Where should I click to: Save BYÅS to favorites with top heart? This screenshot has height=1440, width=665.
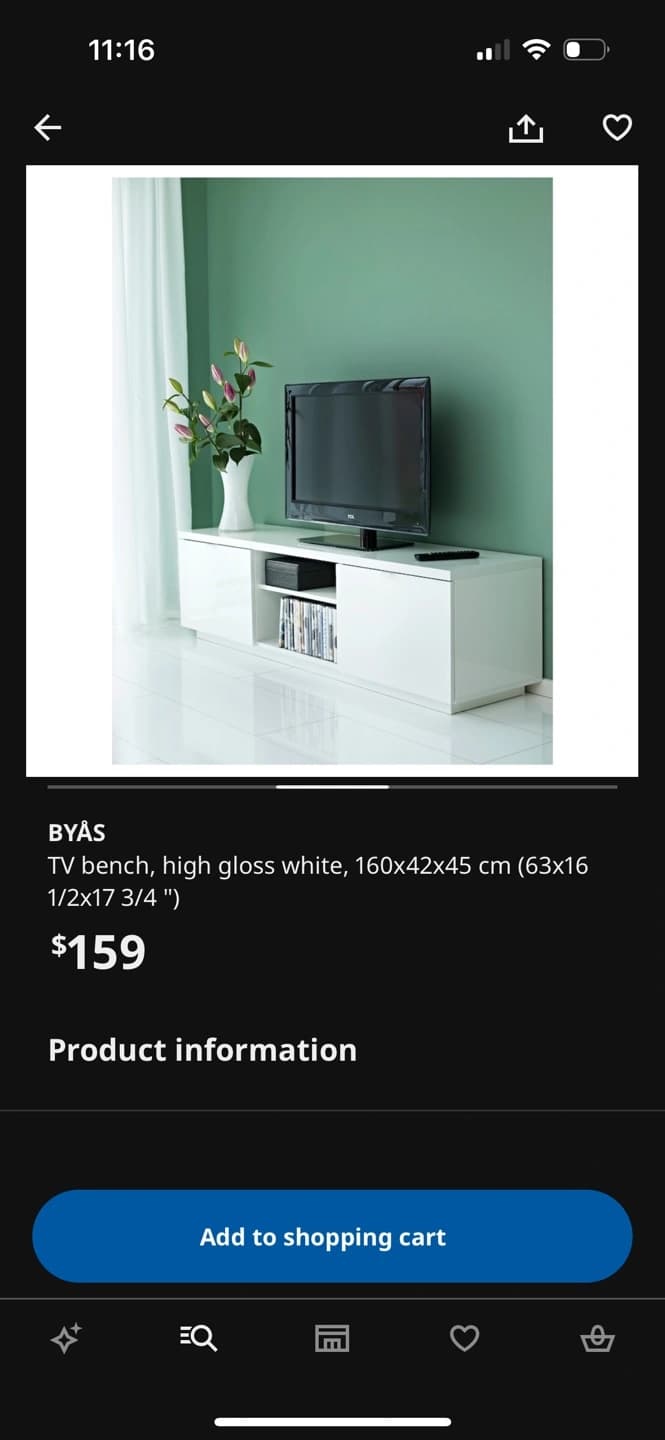click(x=617, y=128)
